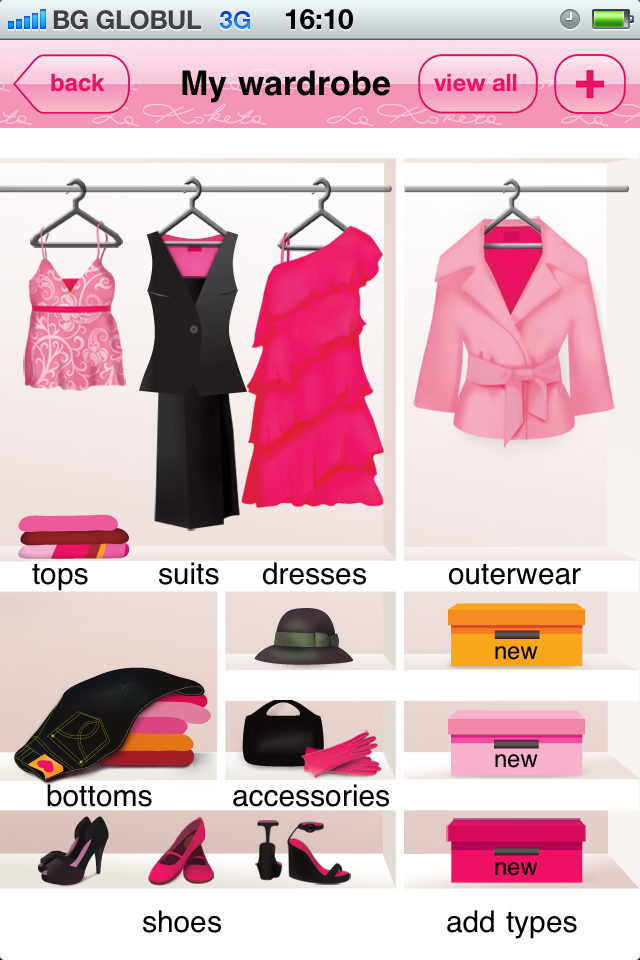Image resolution: width=640 pixels, height=960 pixels.
Task: Tap the orange new box
Action: click(x=516, y=635)
